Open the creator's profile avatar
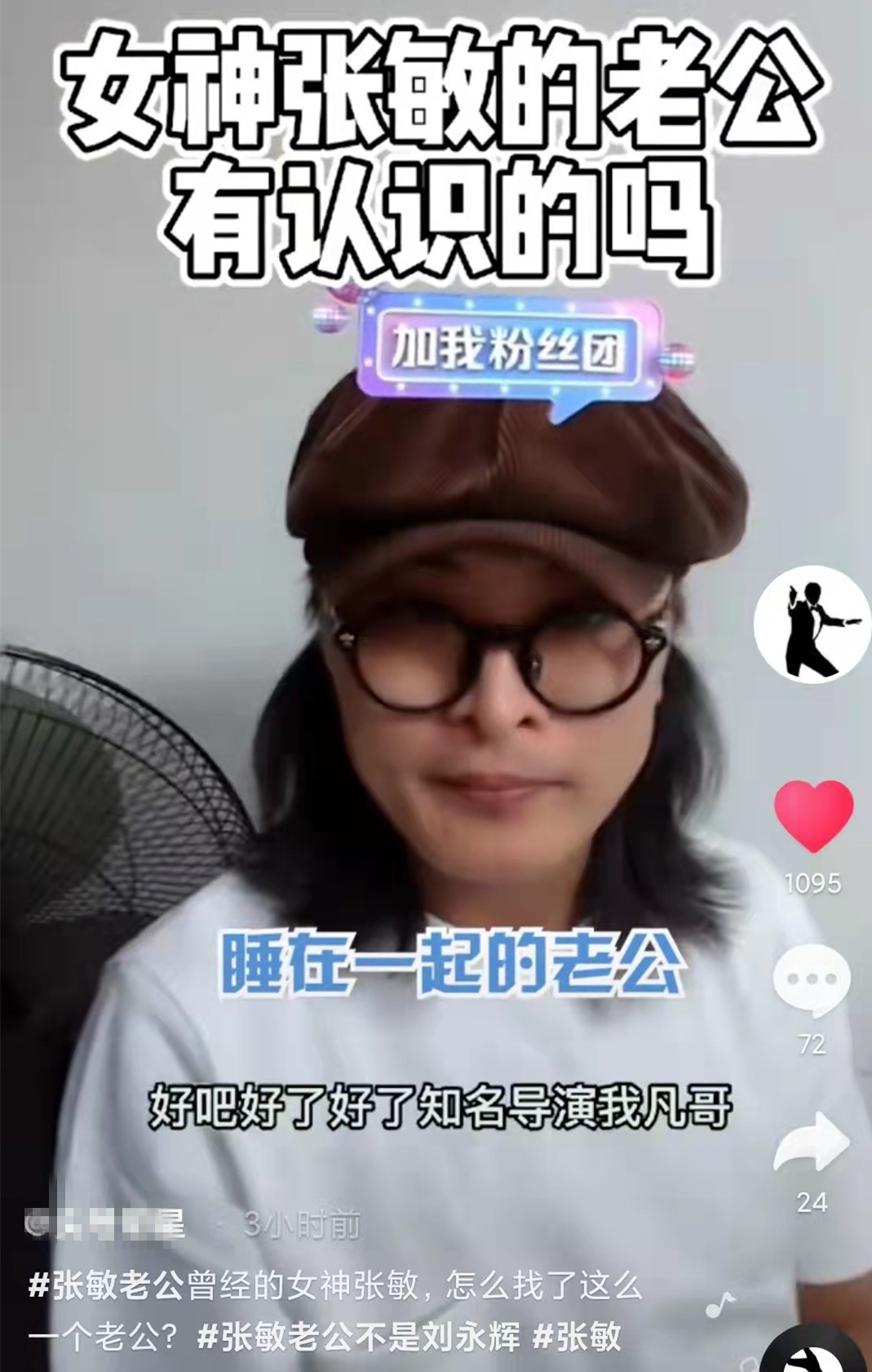The width and height of the screenshot is (872, 1372). tap(811, 623)
